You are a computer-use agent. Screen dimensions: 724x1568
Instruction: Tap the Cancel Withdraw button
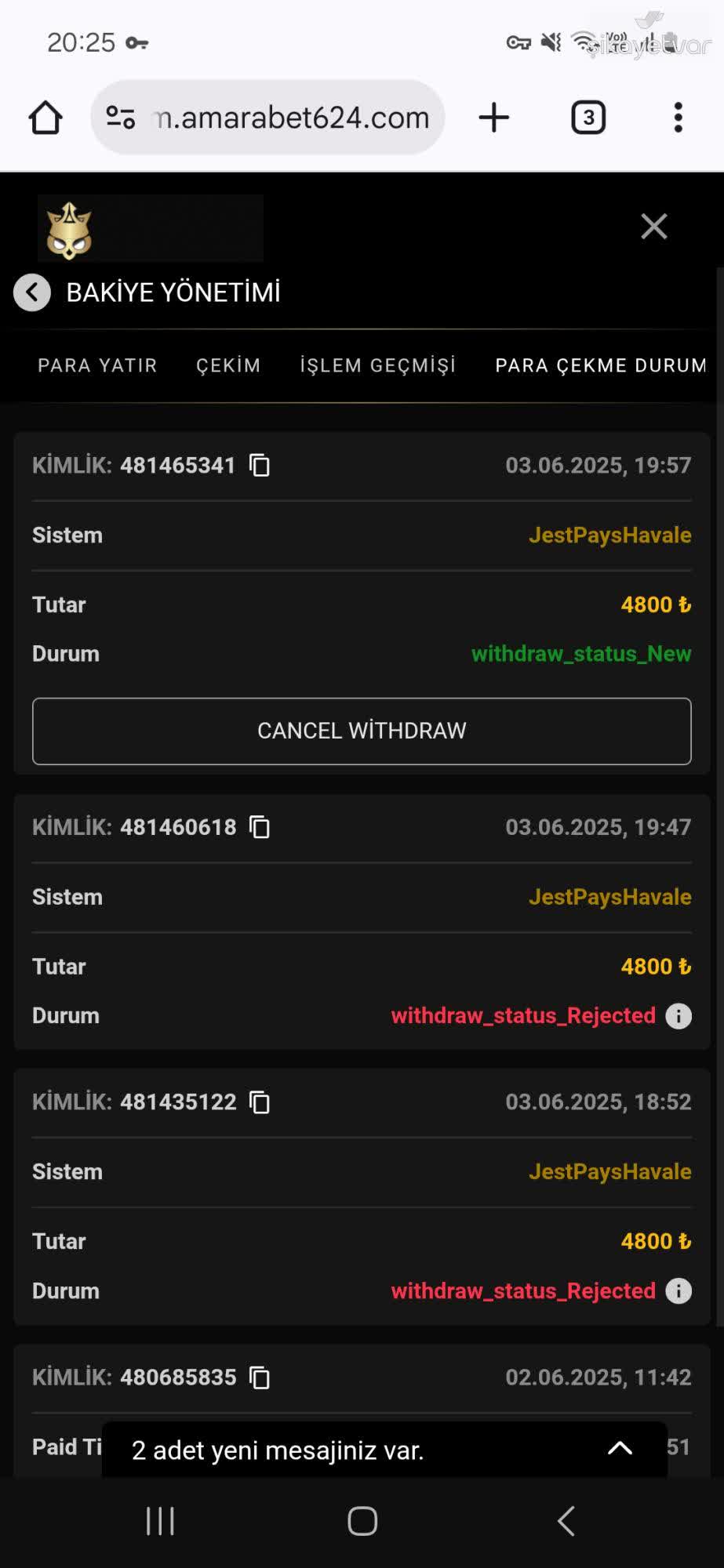[362, 731]
